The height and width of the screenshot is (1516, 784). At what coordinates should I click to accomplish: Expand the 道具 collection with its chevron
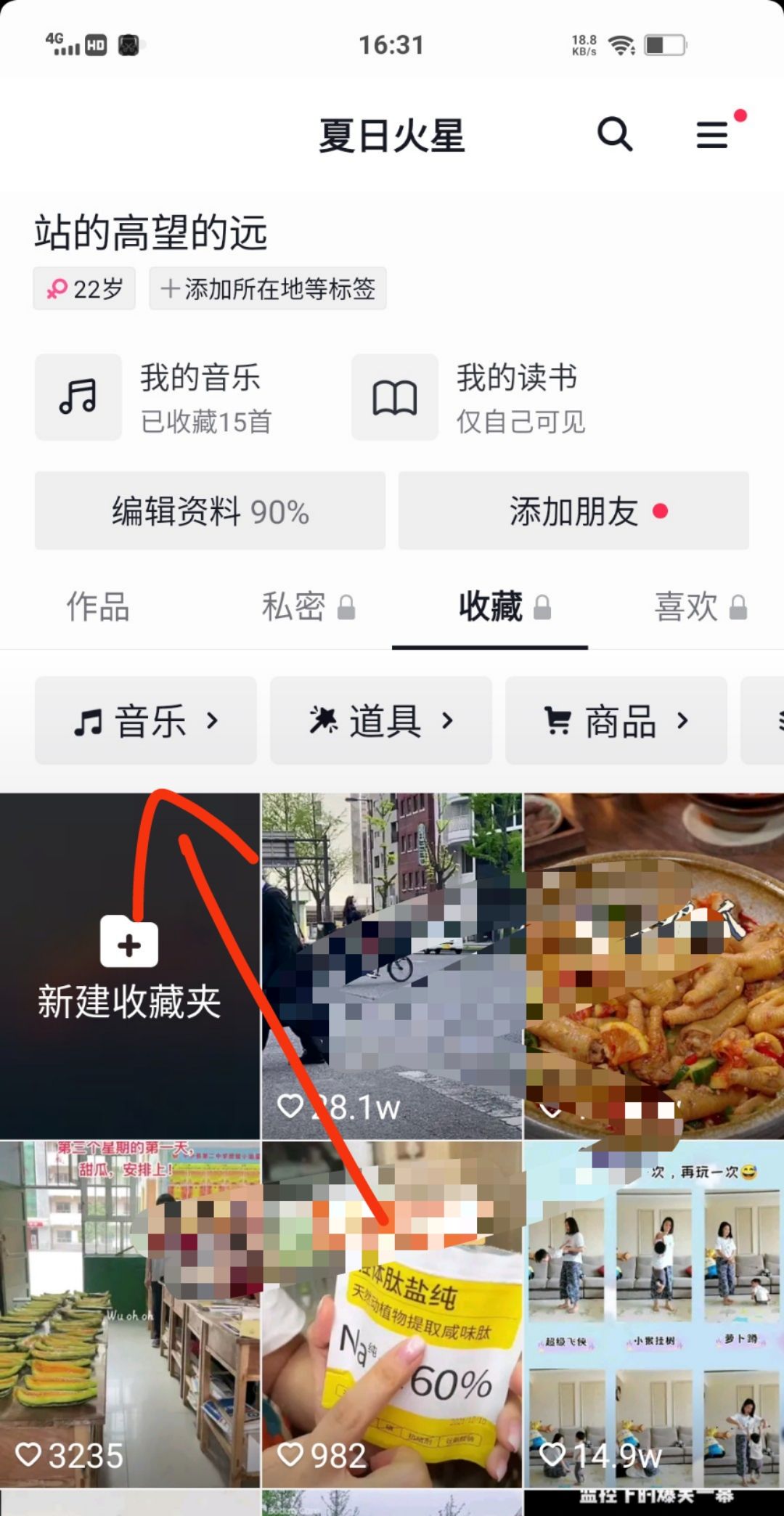(x=446, y=720)
